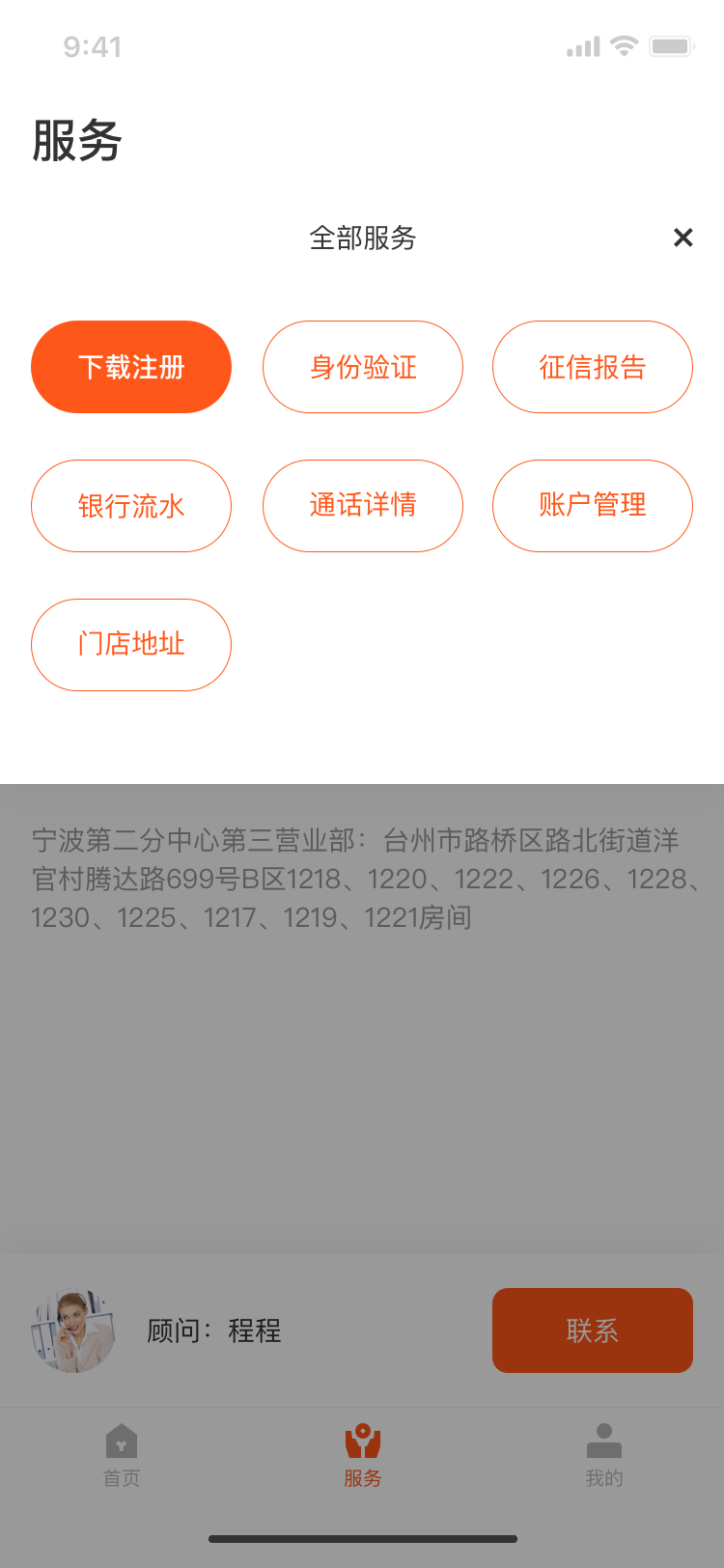
Task: Tap the 联系 button to contact the advisor
Action: coord(593,1330)
